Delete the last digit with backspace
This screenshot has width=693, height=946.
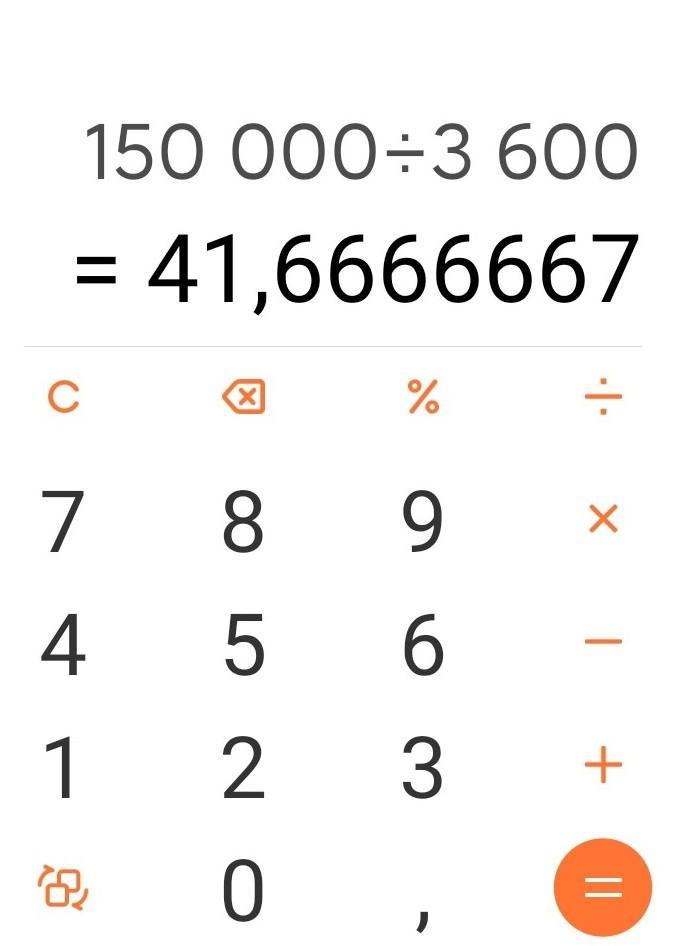[x=243, y=398]
